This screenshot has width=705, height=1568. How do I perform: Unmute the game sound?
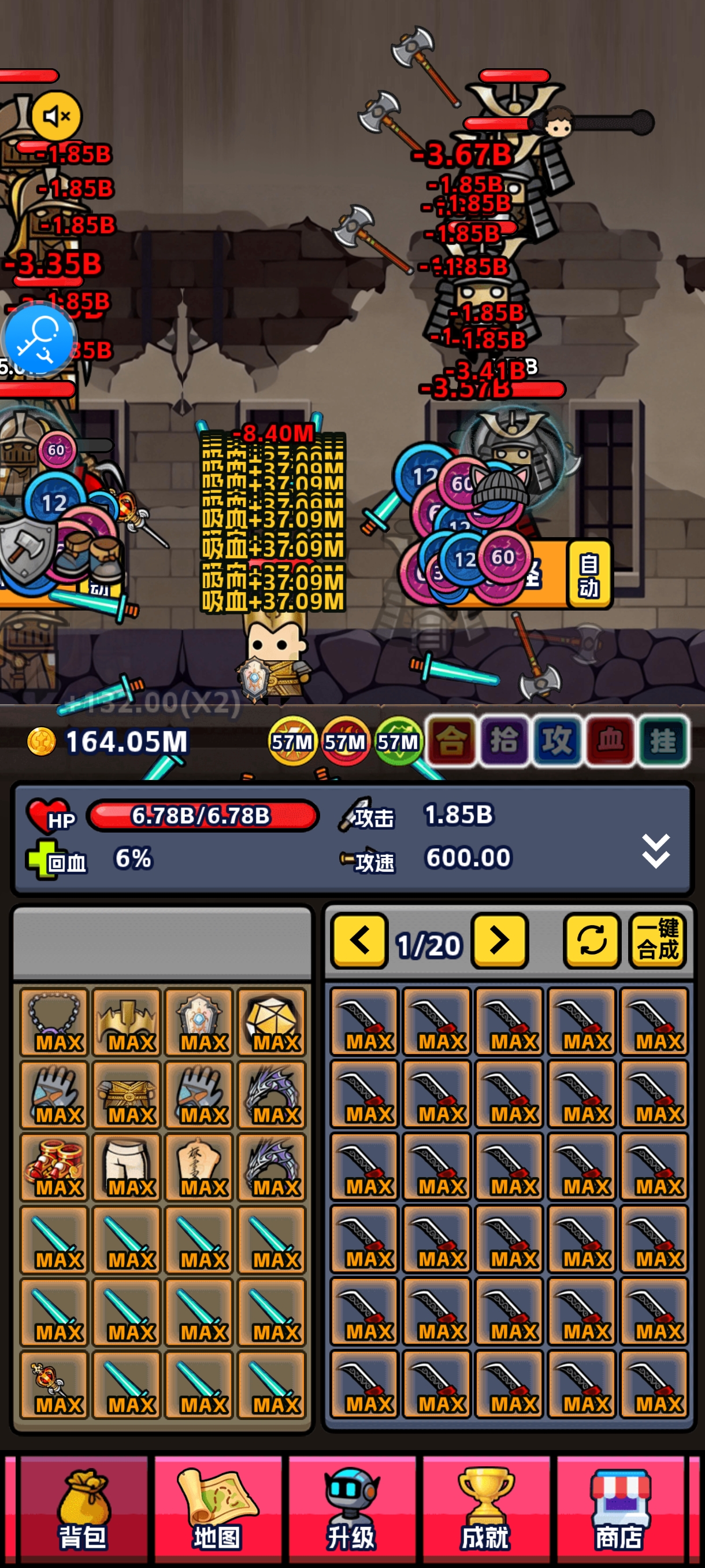(56, 116)
